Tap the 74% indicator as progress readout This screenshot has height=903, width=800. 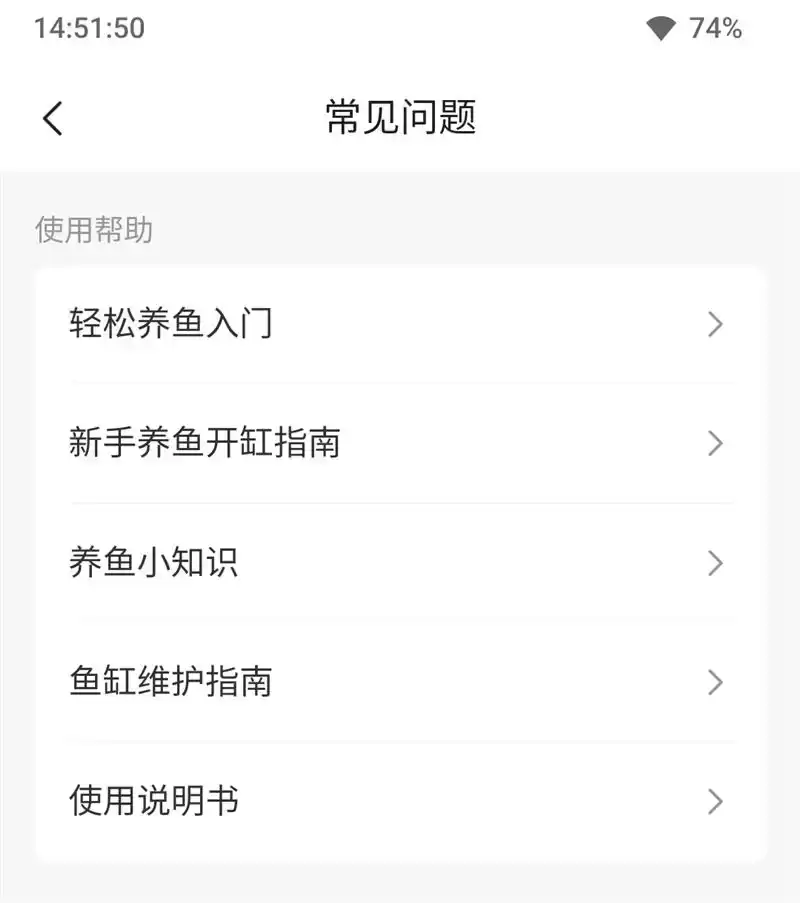[716, 30]
